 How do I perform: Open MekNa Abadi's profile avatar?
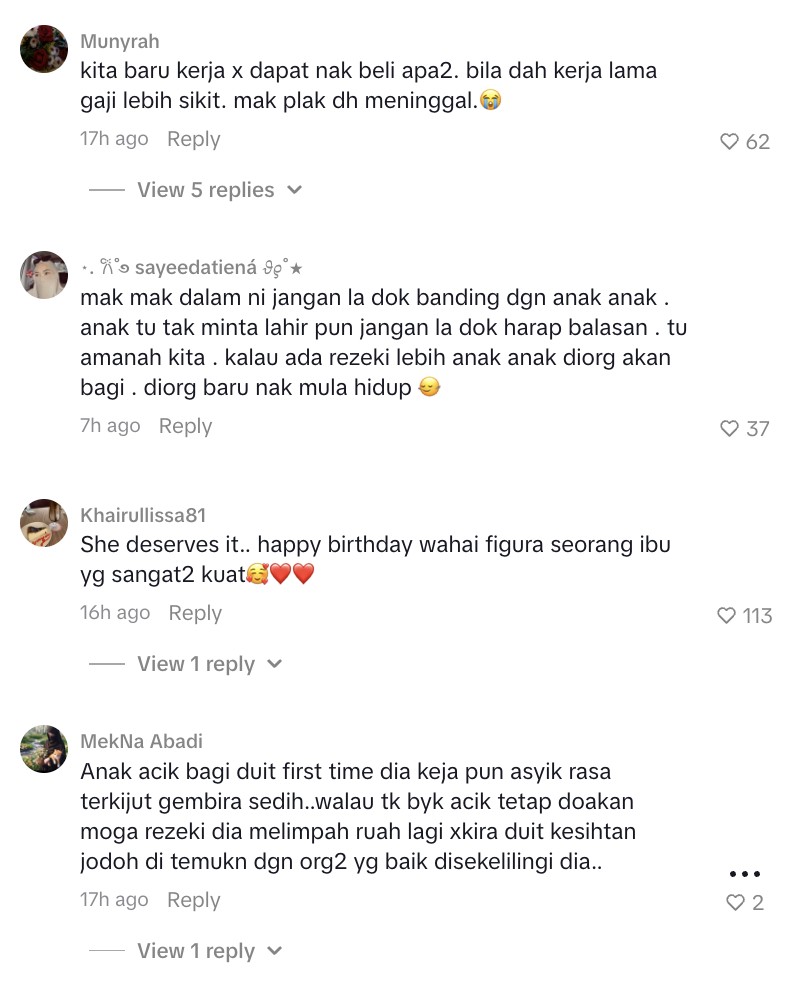tap(44, 748)
